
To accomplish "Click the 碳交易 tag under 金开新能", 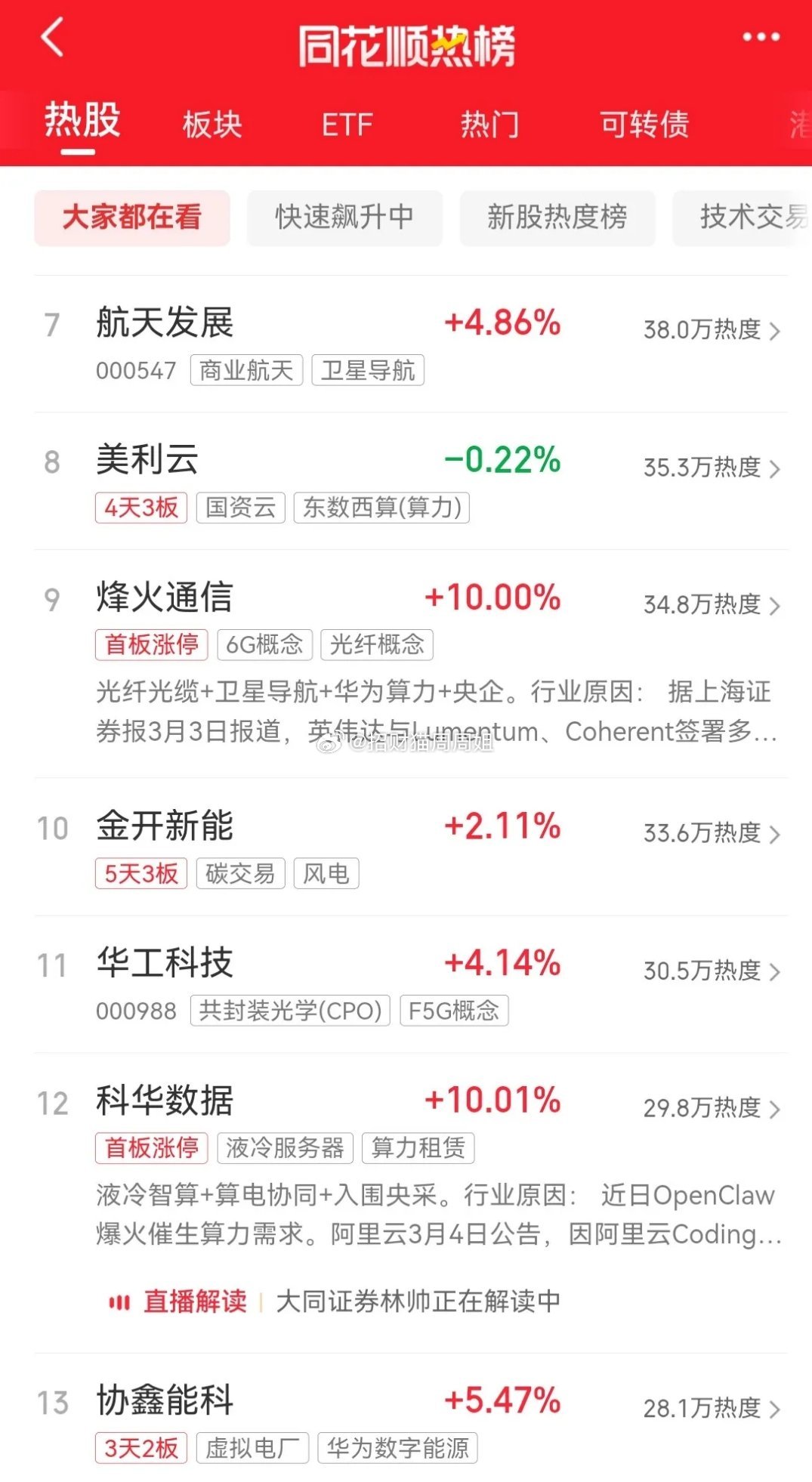I will point(240,874).
